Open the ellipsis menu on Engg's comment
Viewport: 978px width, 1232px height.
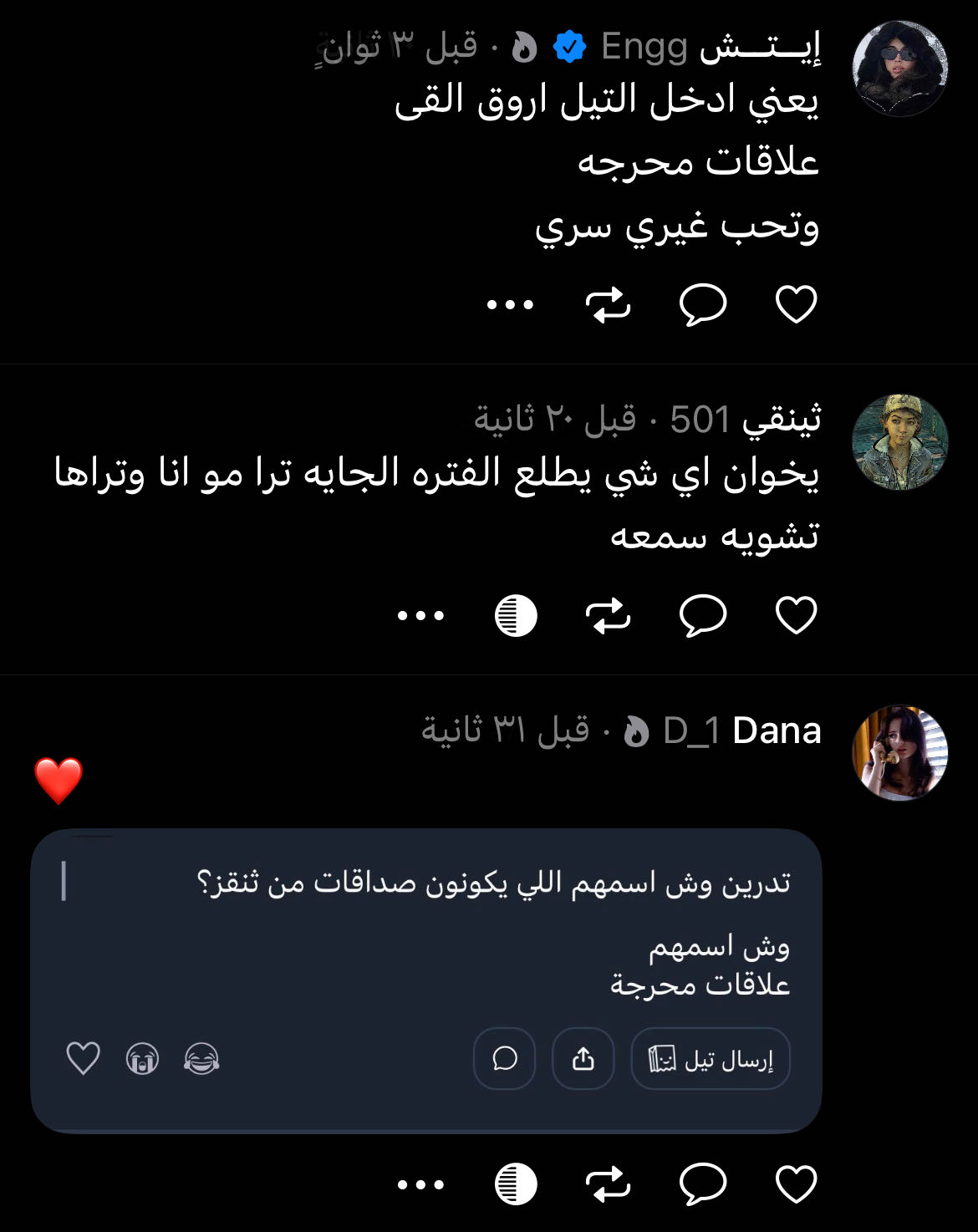(x=511, y=305)
